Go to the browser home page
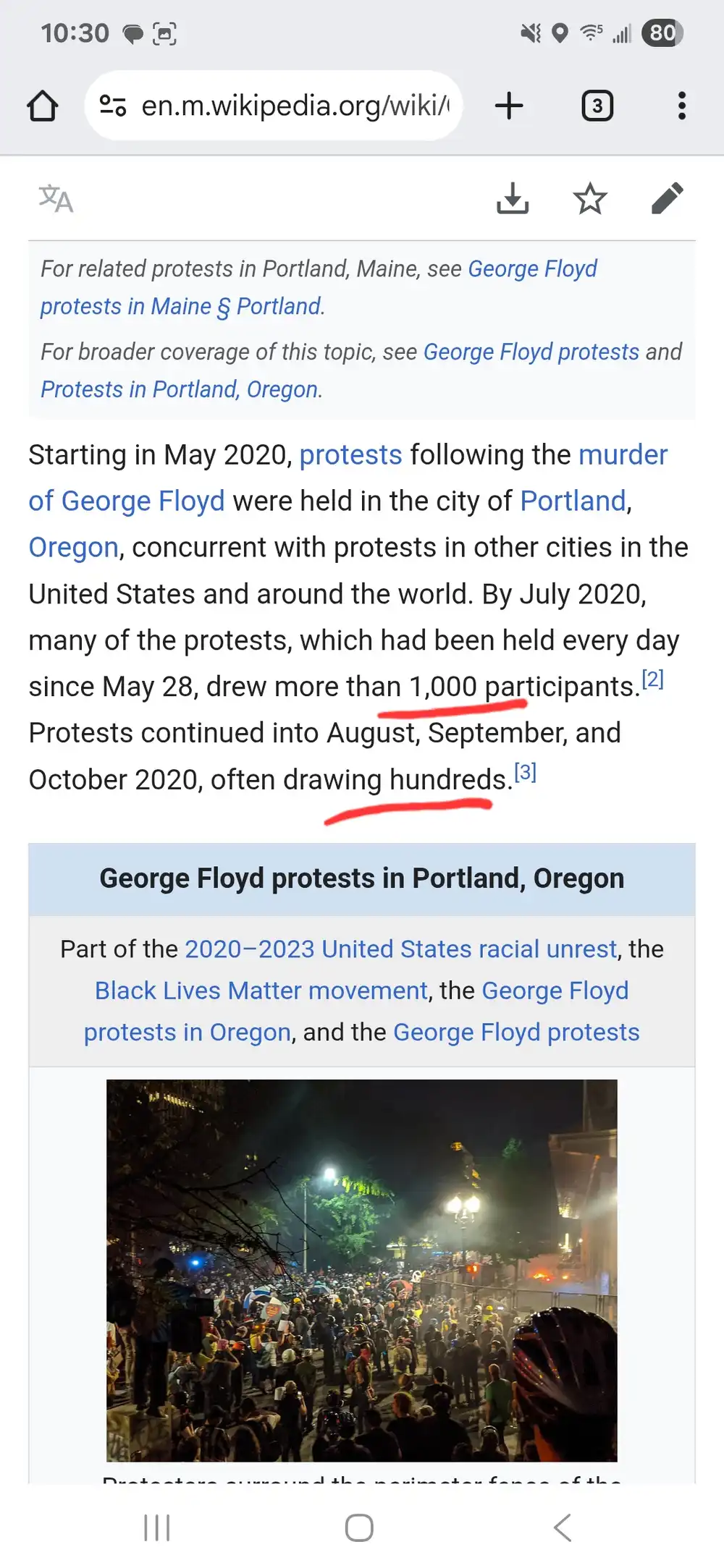Image resolution: width=724 pixels, height=1568 pixels. [x=43, y=106]
